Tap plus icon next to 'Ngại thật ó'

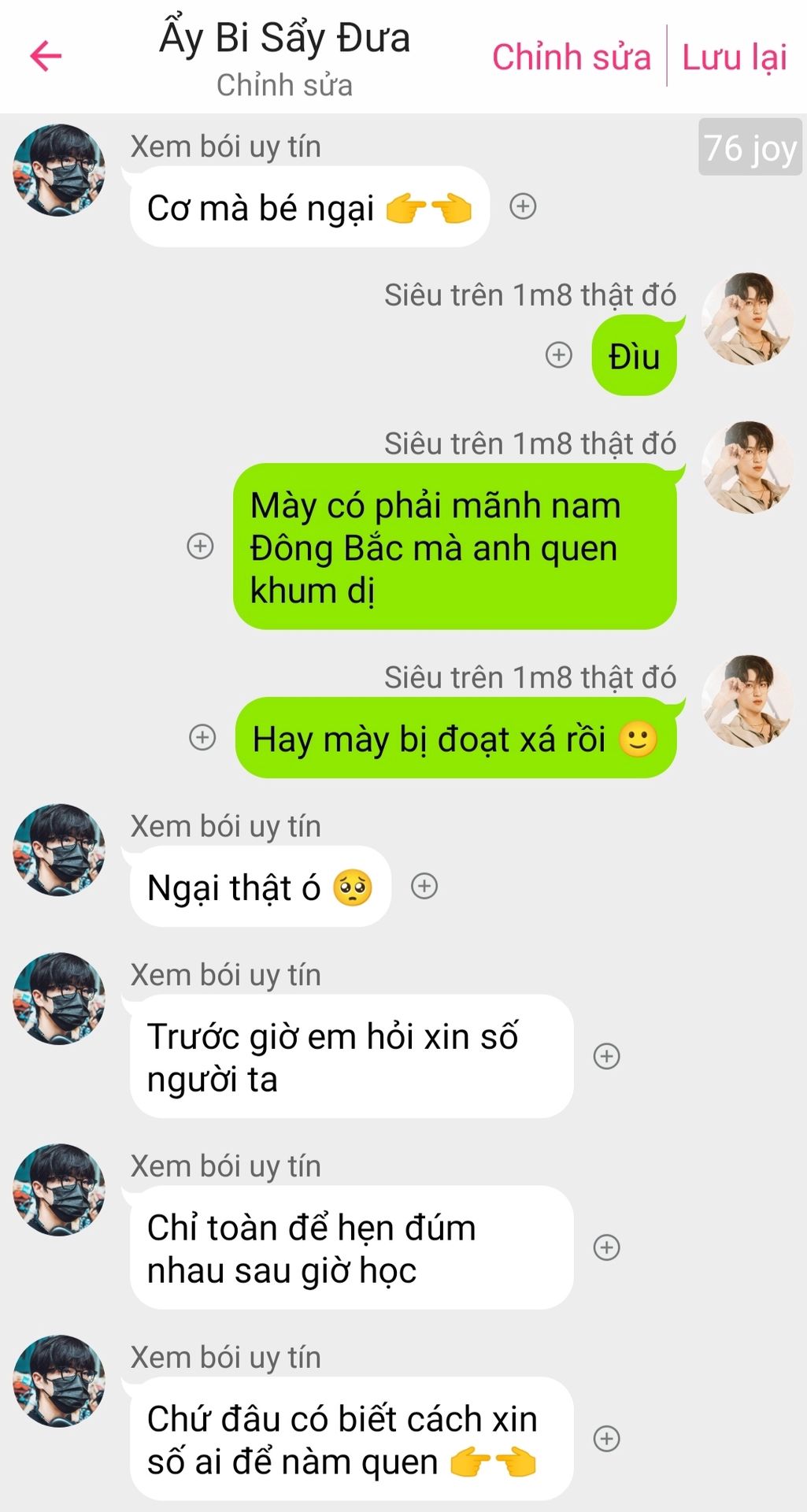tap(424, 886)
